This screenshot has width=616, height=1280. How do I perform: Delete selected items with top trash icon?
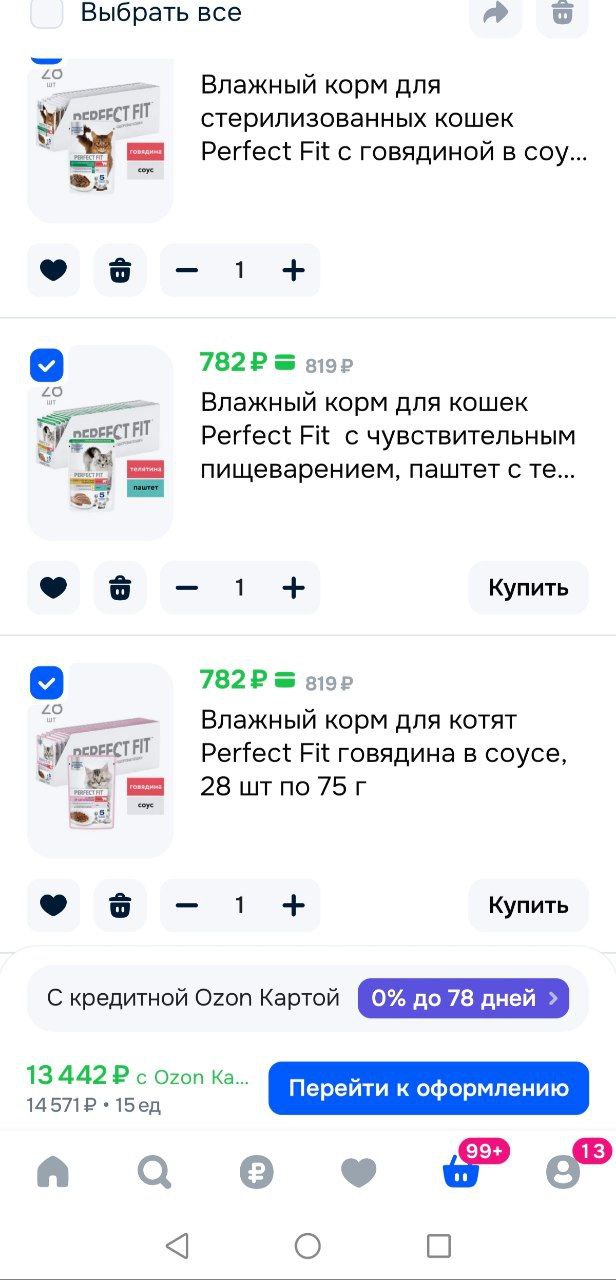point(562,14)
